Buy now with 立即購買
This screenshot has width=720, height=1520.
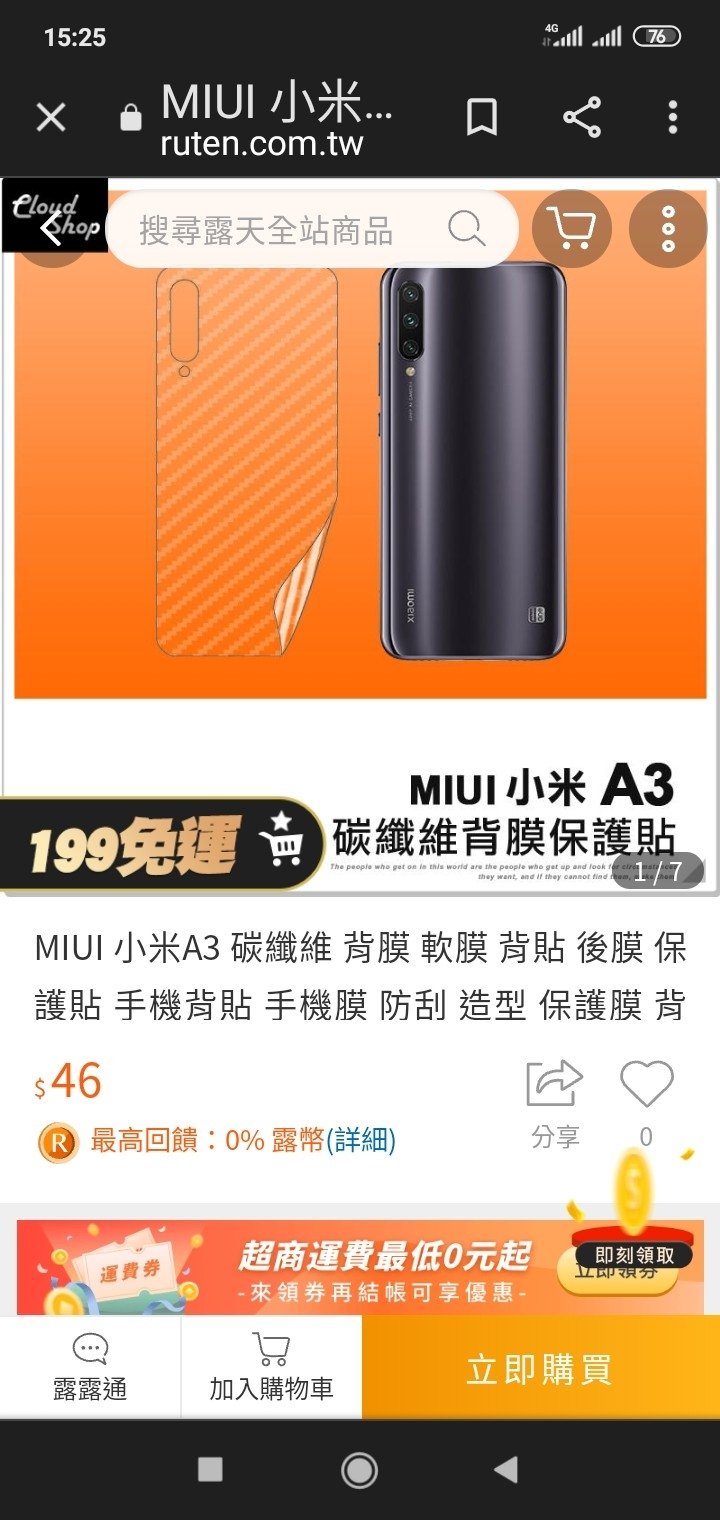[540, 1368]
